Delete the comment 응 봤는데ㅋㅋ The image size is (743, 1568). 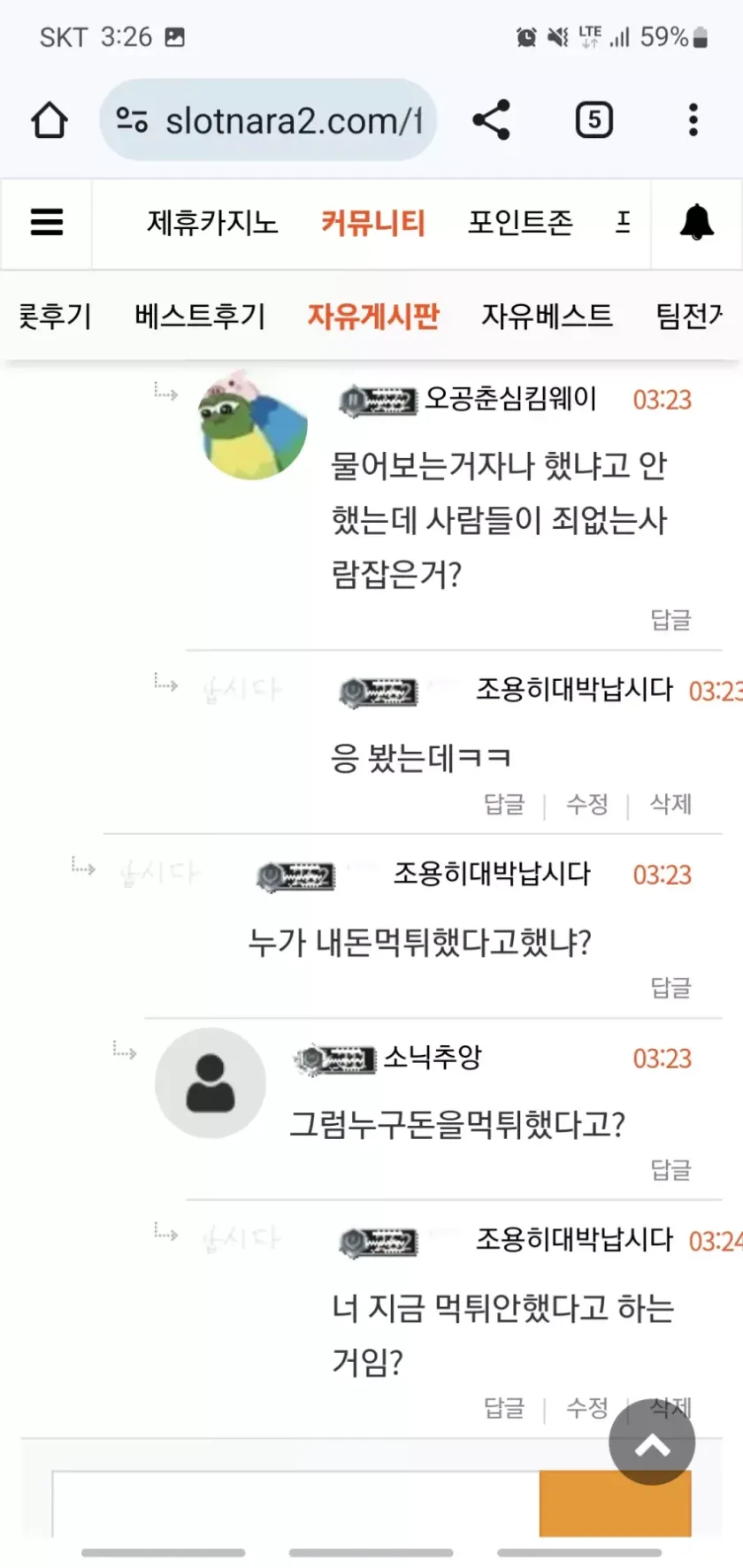point(670,804)
